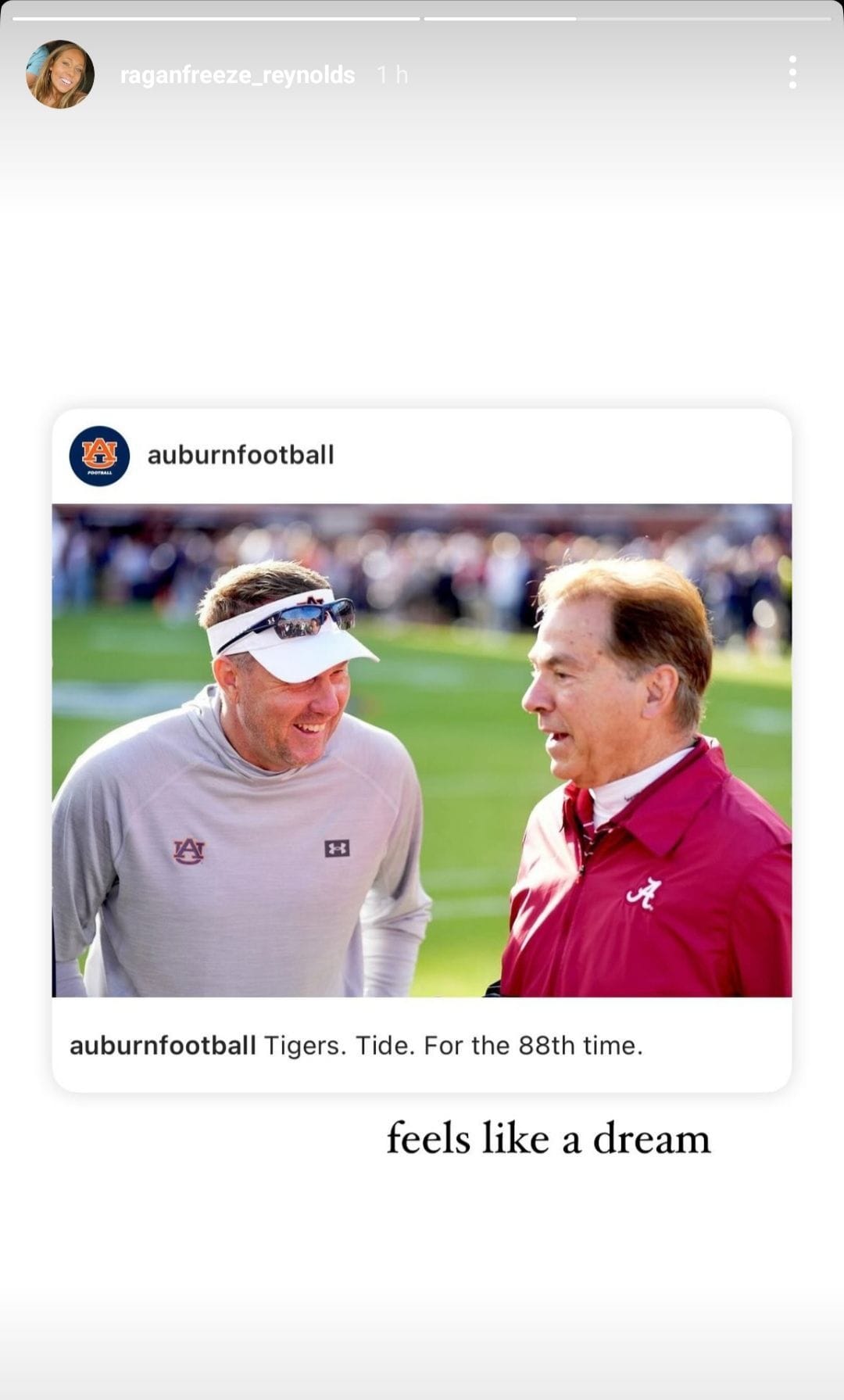
Task: Click the AU logo on Hugh Freeze's shirt
Action: point(191,850)
